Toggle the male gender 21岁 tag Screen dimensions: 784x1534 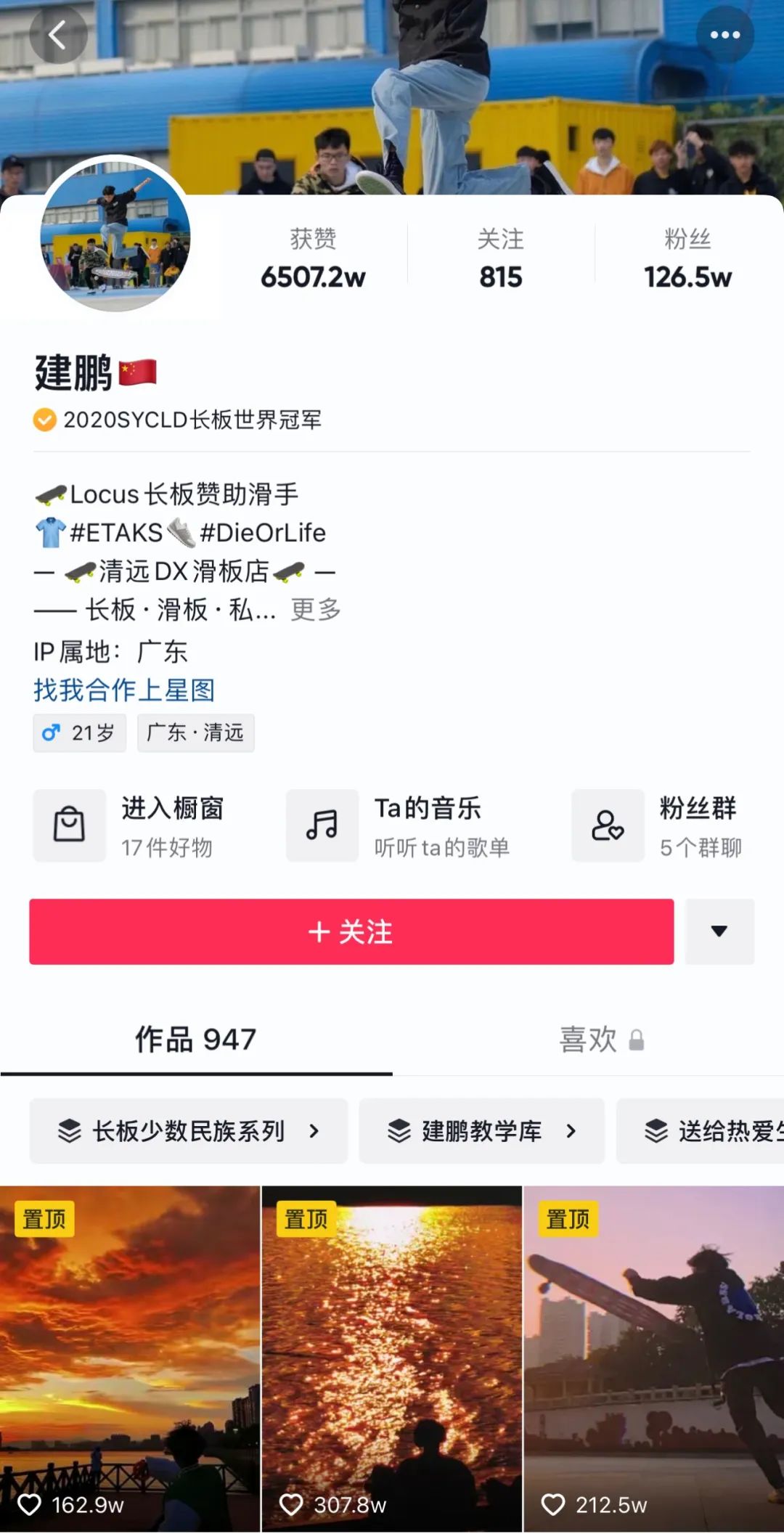tap(80, 733)
